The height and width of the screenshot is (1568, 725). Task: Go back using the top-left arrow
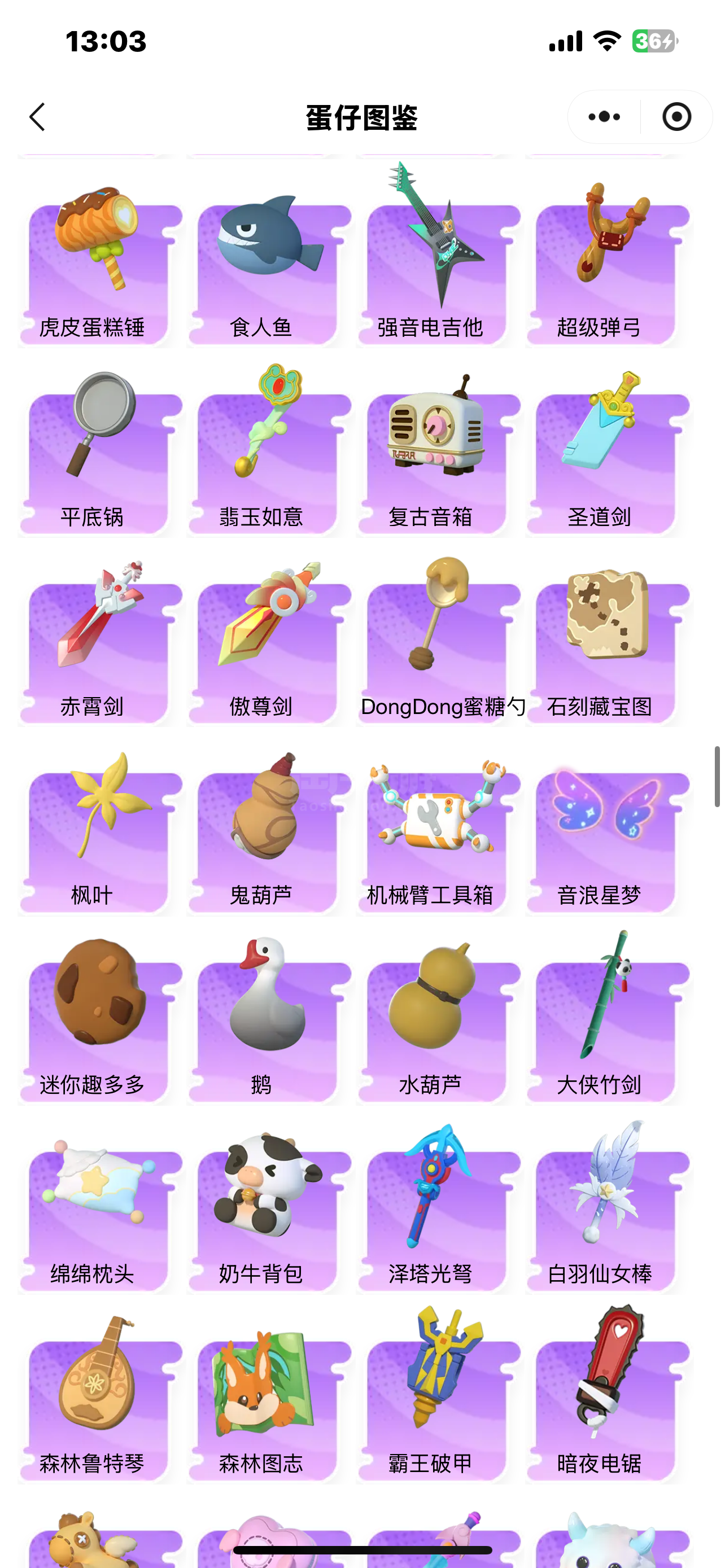click(x=37, y=117)
